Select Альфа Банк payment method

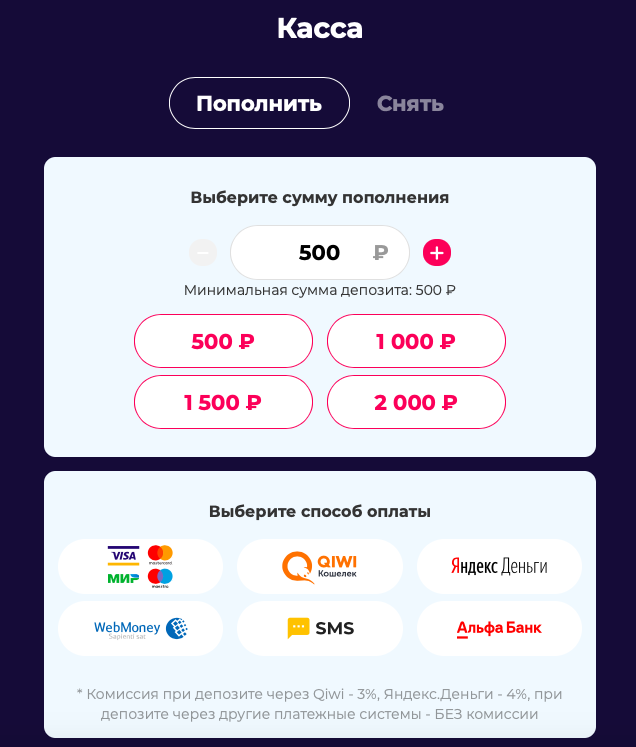pos(499,628)
